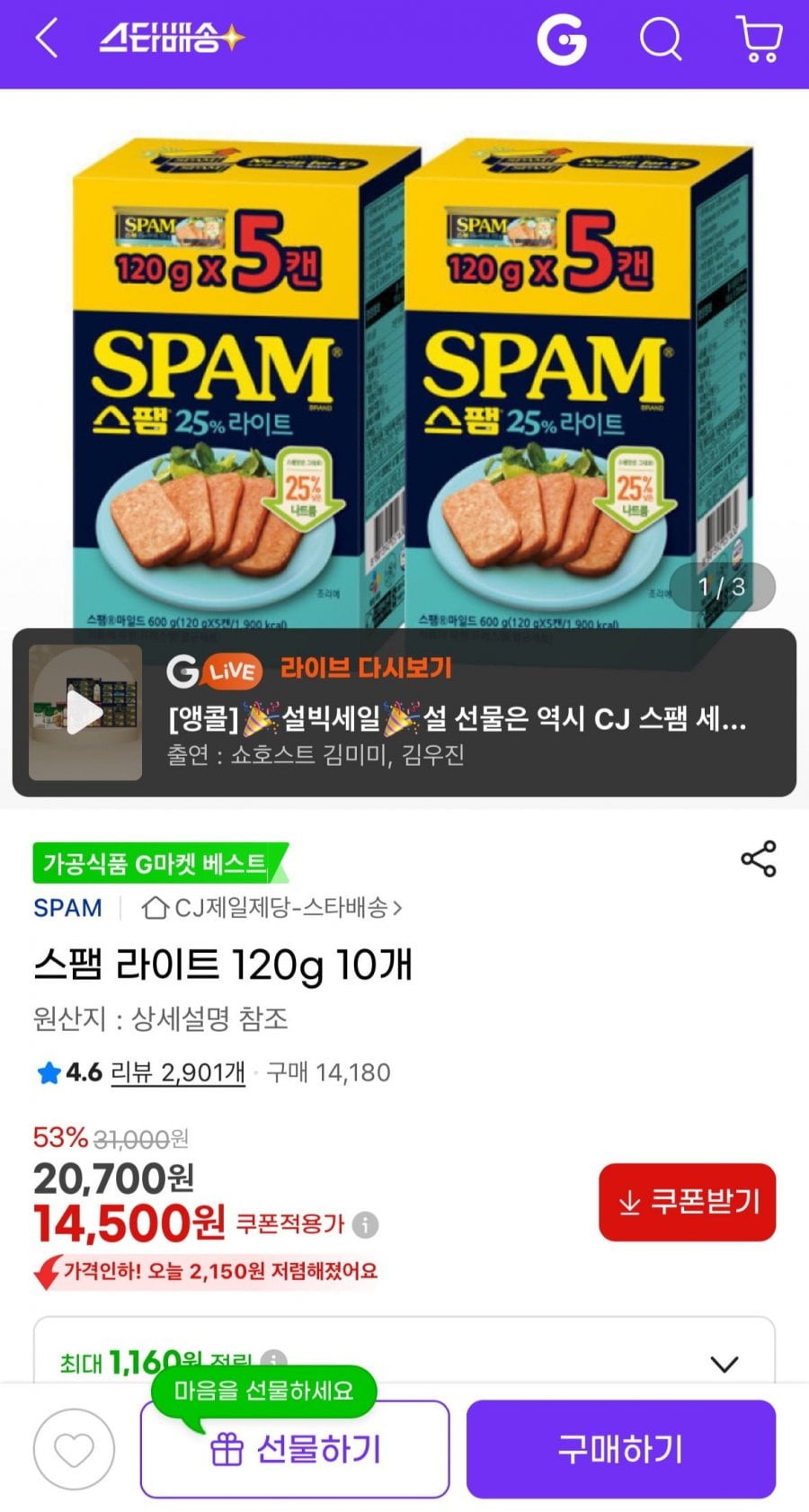Tap 쿠폰받기 to download the coupon
This screenshot has width=809, height=1512.
tap(687, 1202)
